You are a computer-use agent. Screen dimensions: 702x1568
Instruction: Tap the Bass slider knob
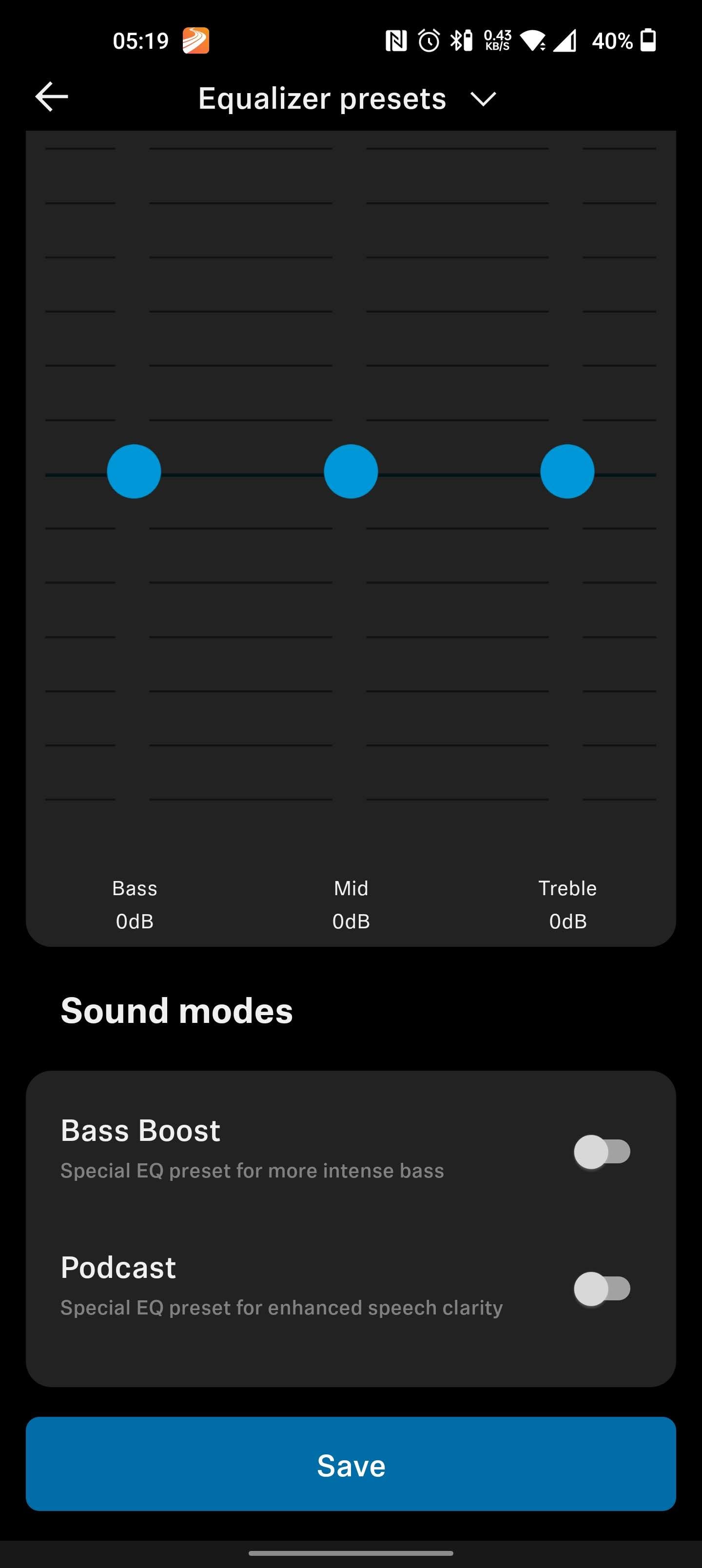pos(134,471)
